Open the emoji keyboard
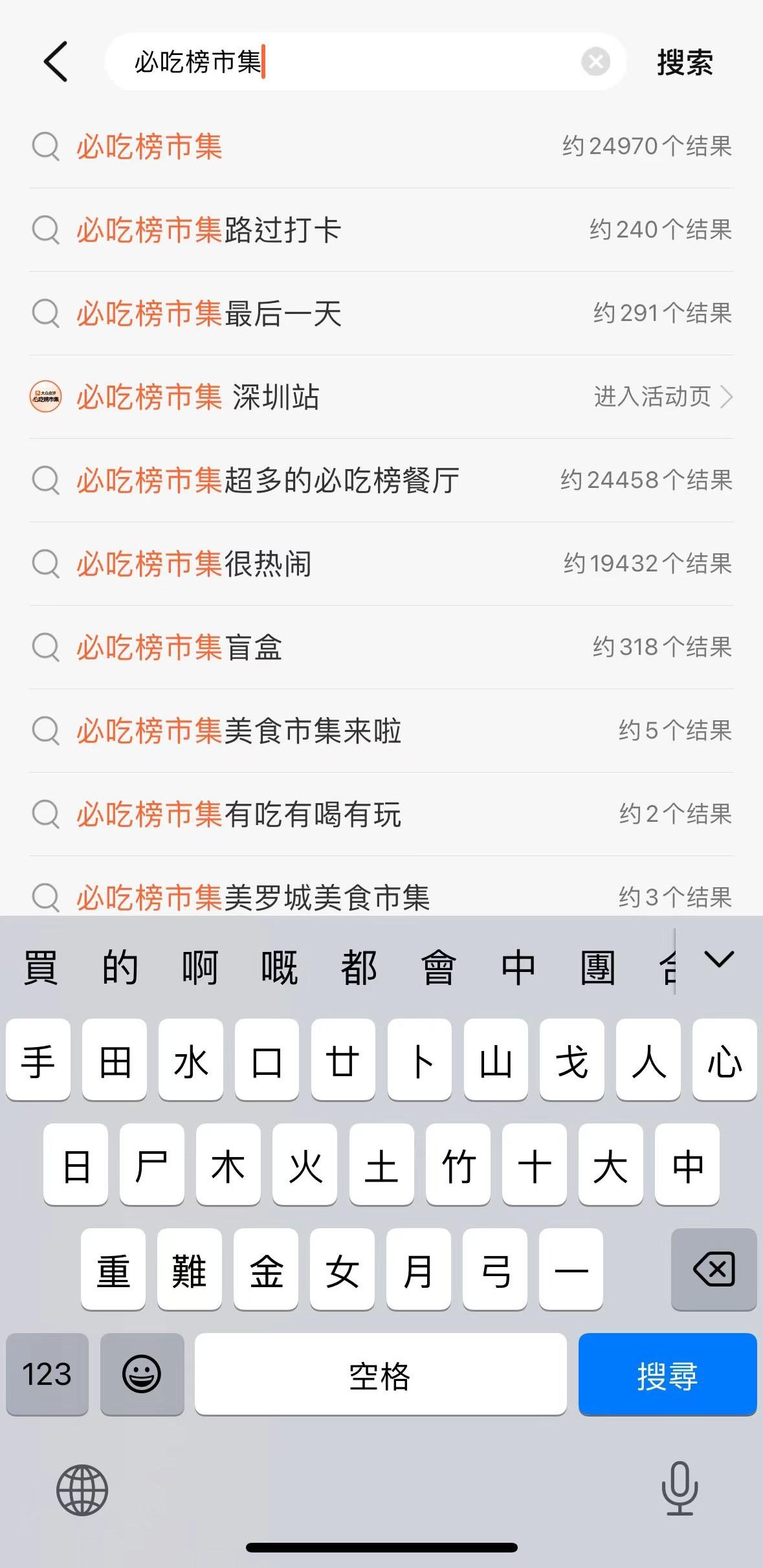This screenshot has height=1568, width=763. (x=142, y=1375)
